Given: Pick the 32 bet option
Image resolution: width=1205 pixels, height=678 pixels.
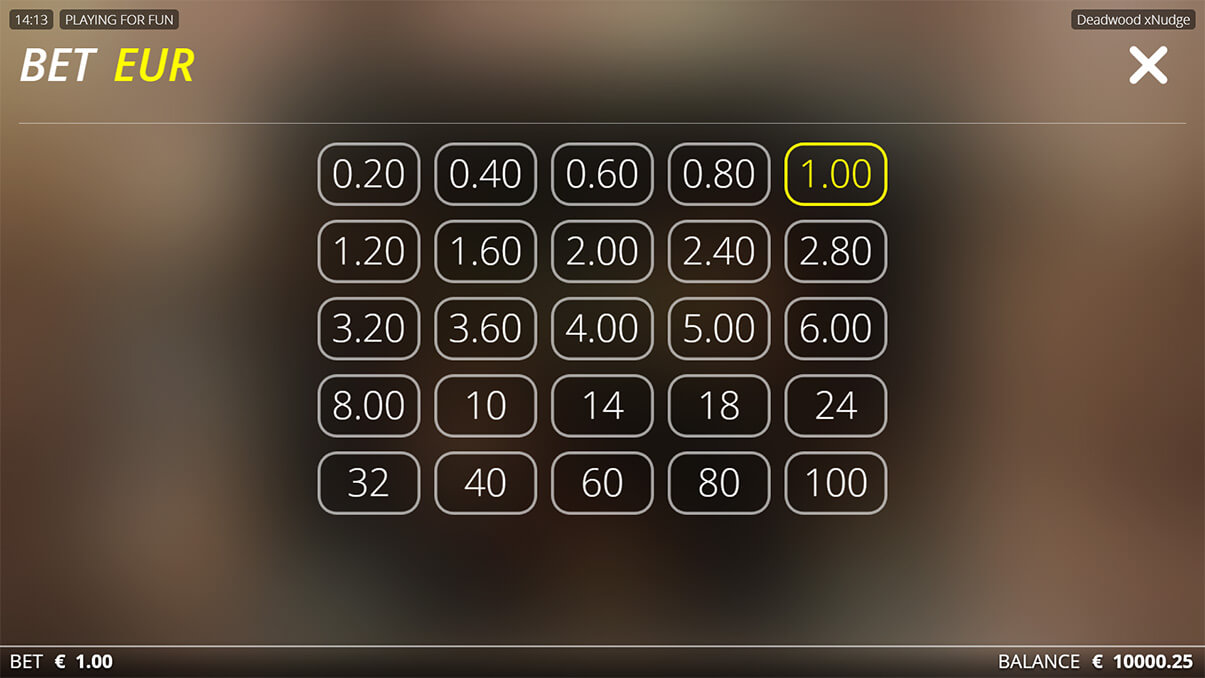Looking at the screenshot, I should (x=368, y=483).
